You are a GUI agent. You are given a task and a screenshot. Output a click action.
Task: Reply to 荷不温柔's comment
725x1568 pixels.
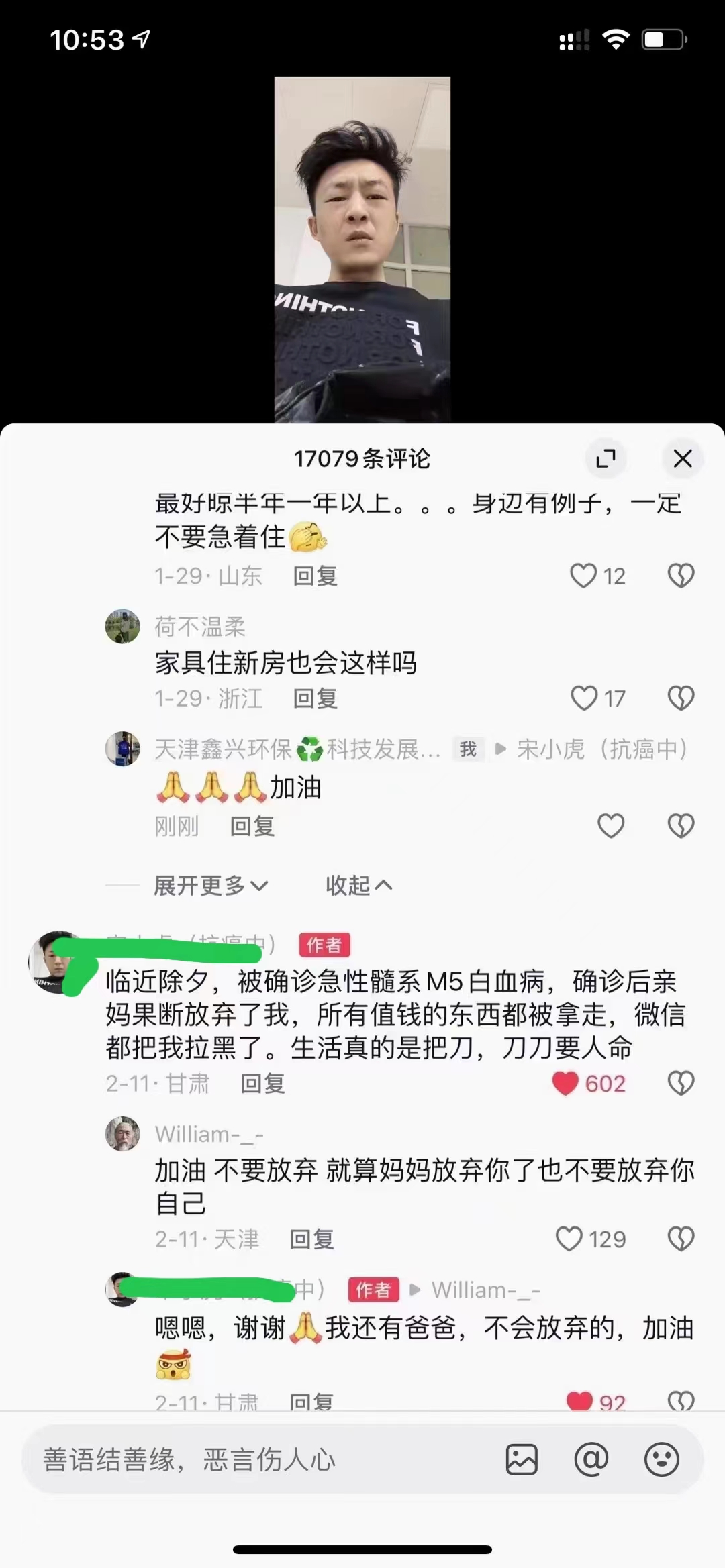(x=316, y=698)
